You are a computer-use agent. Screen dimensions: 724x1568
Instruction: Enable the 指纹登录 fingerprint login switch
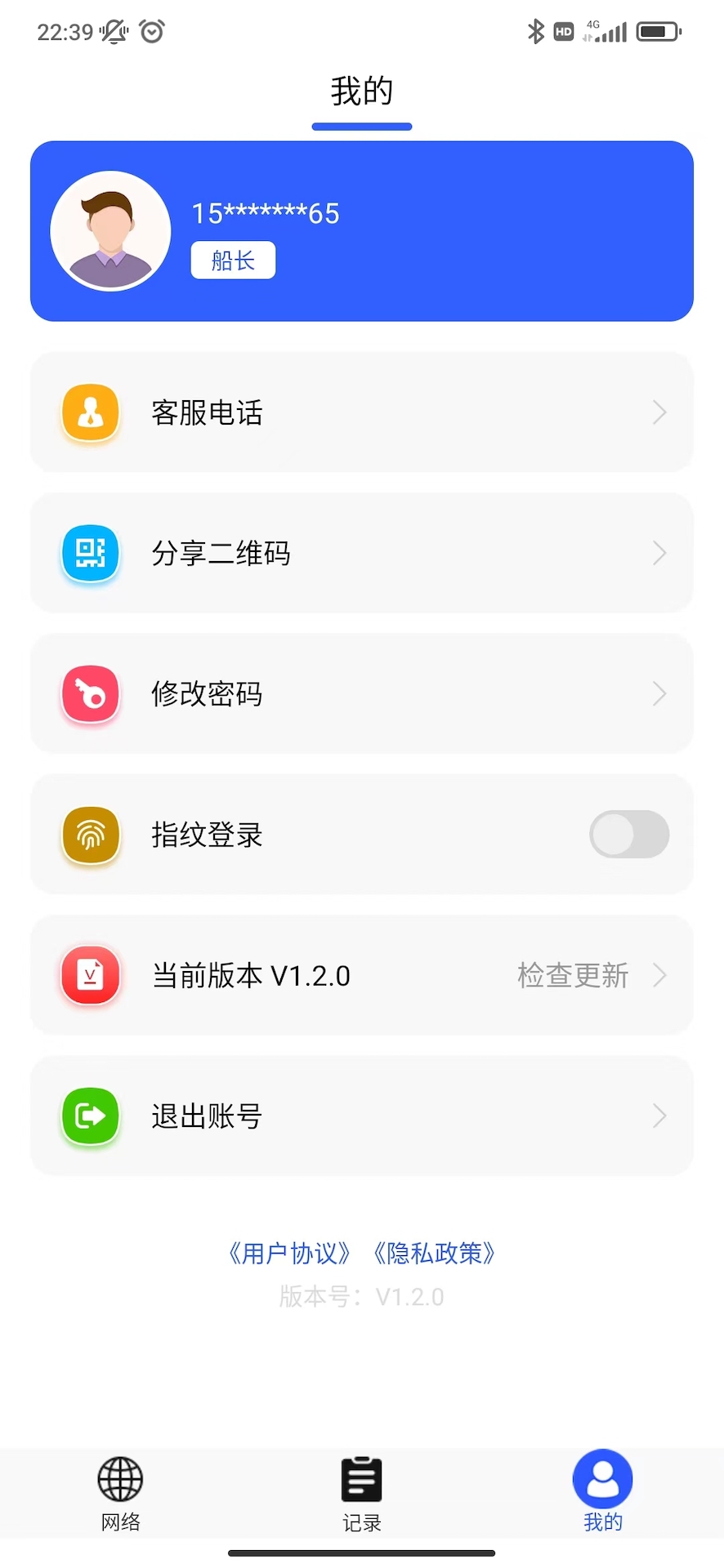point(628,834)
